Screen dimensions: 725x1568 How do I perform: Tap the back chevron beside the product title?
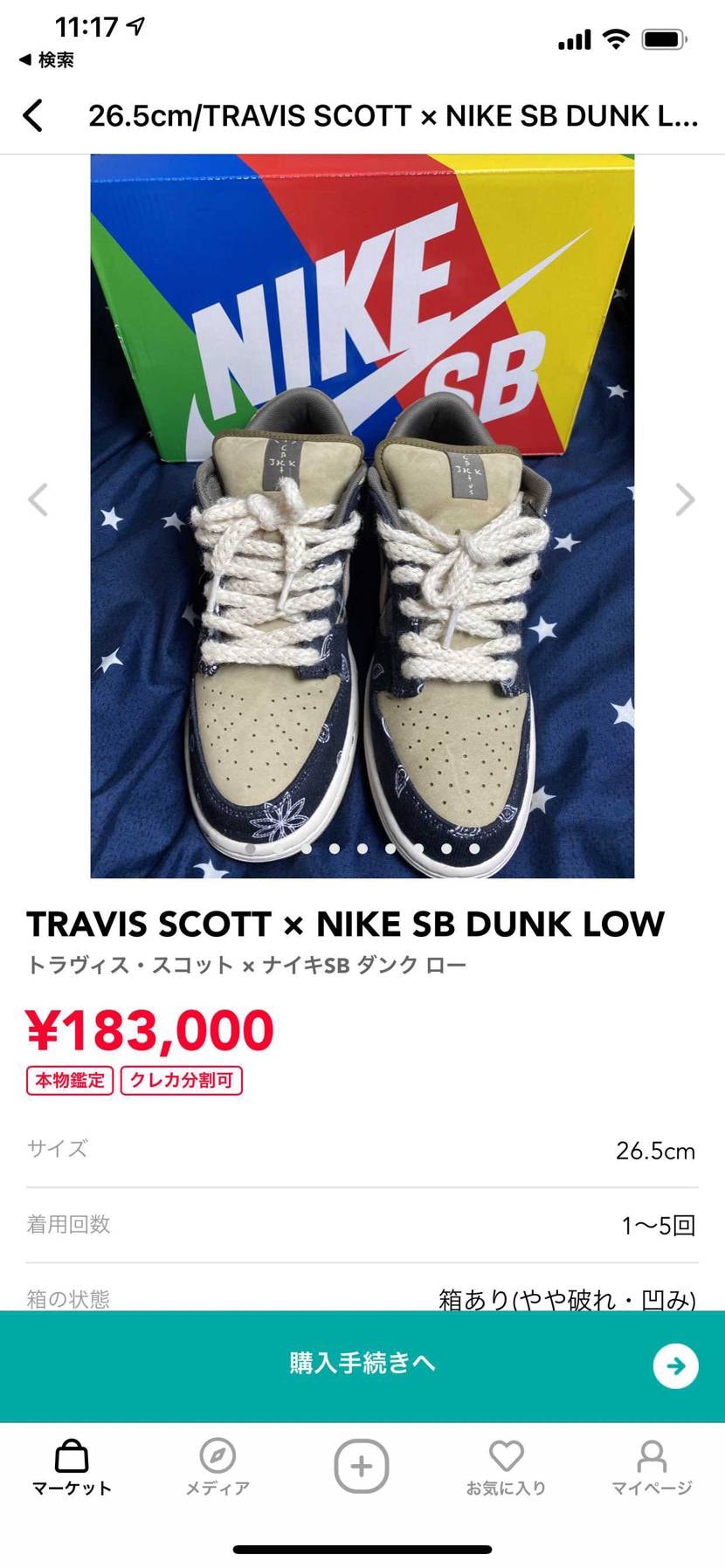pyautogui.click(x=33, y=115)
